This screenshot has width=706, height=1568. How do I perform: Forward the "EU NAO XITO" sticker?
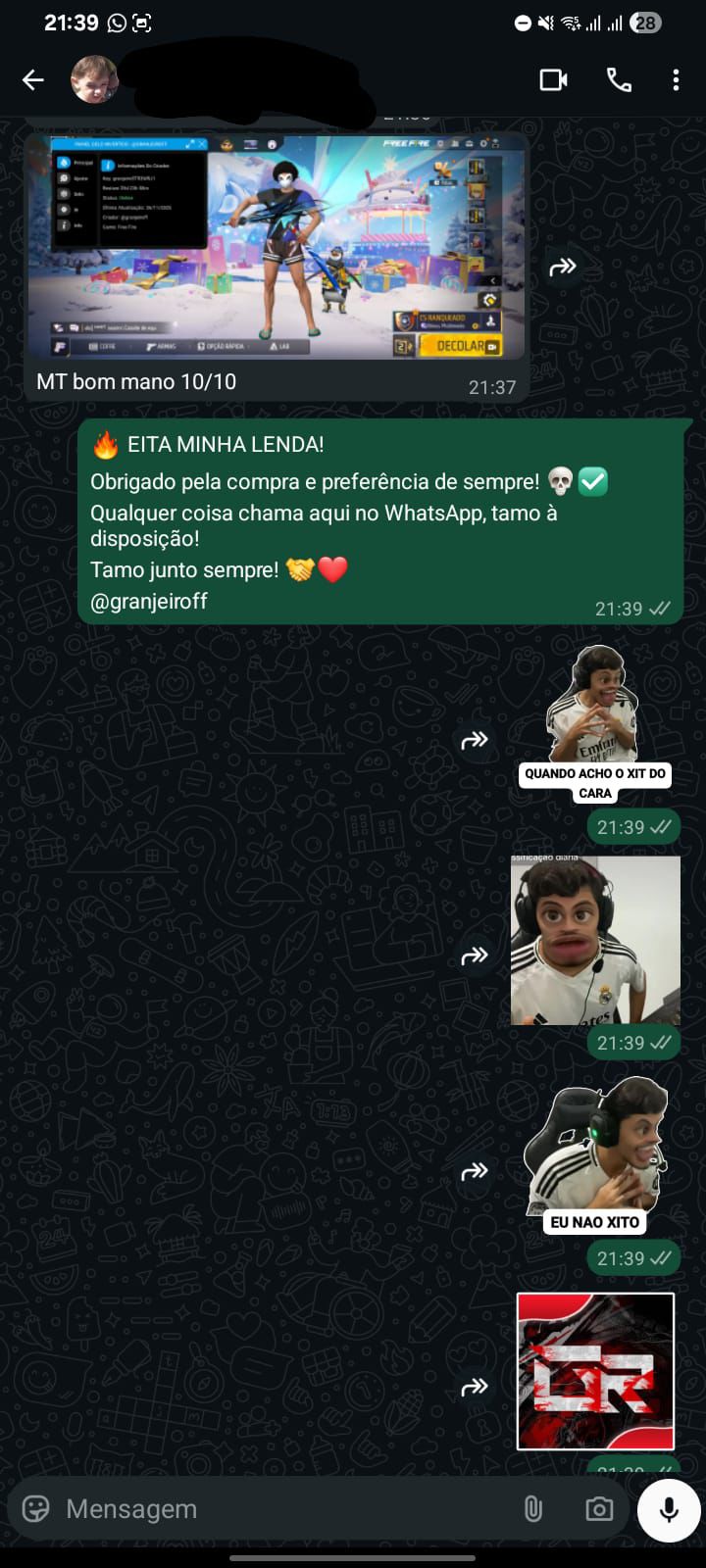(475, 1171)
